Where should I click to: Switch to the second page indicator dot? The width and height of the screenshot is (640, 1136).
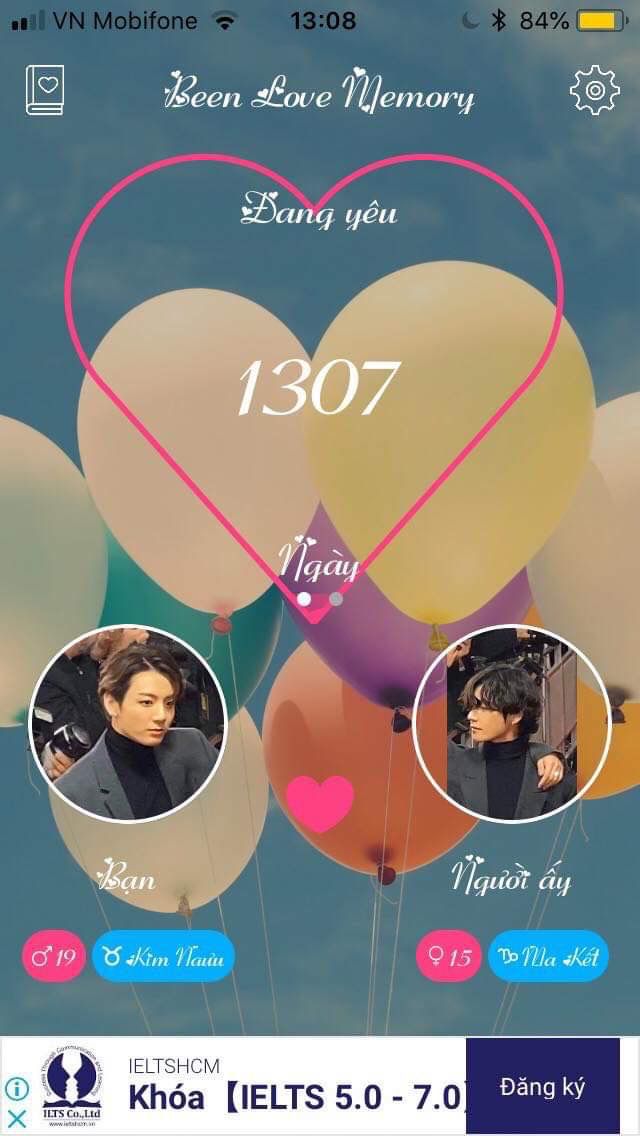(336, 598)
